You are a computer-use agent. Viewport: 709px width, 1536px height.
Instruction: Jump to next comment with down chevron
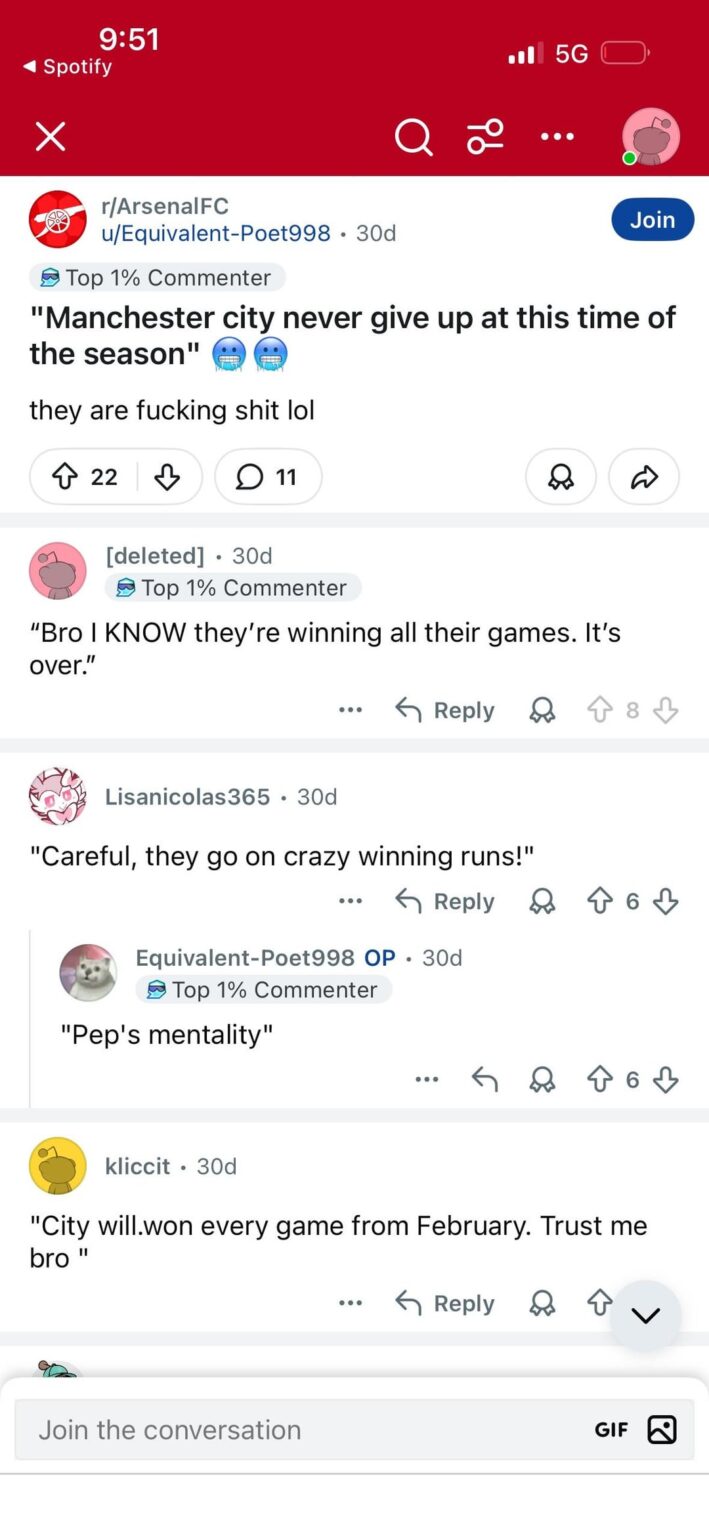tap(646, 1316)
